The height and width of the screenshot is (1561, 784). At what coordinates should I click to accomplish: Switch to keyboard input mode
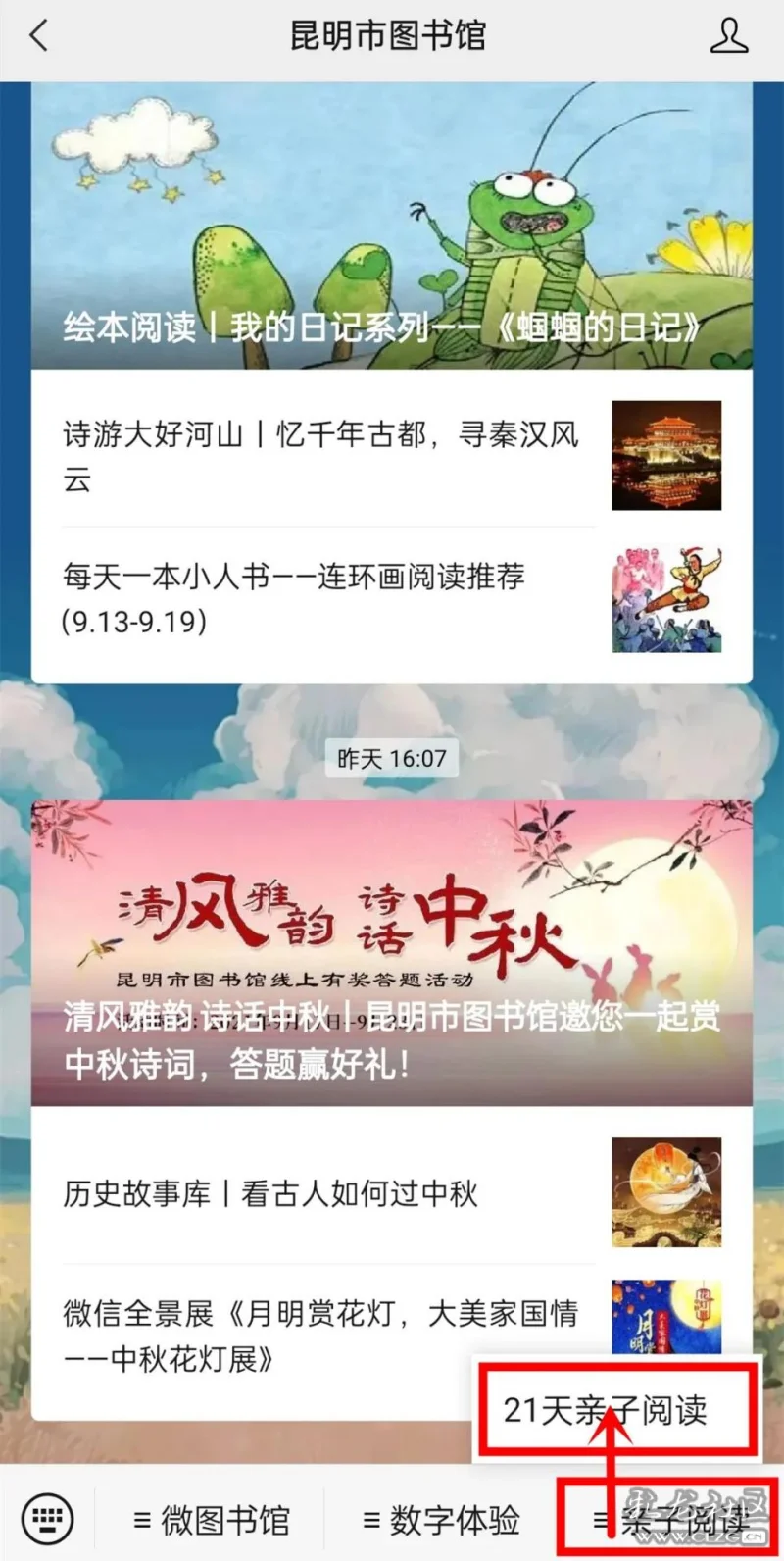(x=47, y=1519)
